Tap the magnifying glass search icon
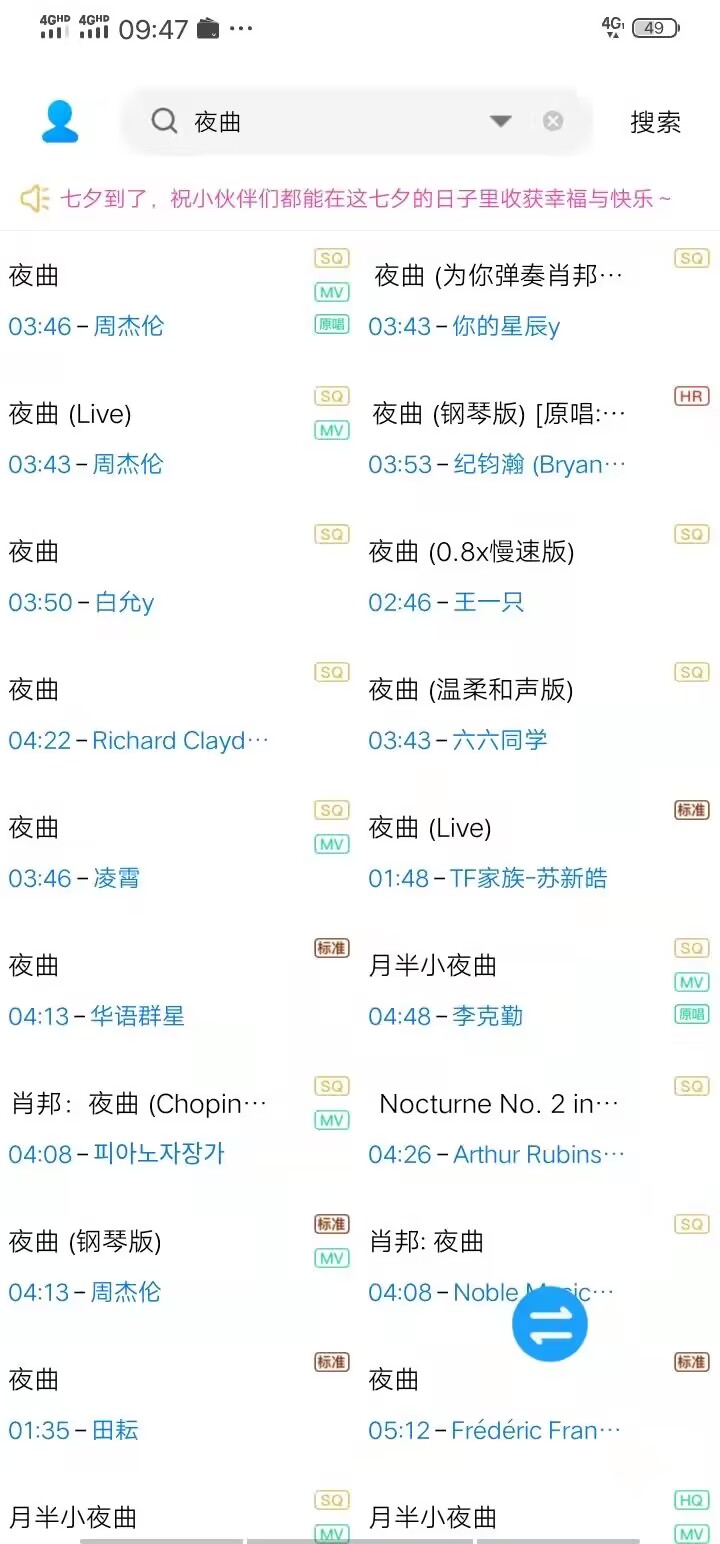Image resolution: width=720 pixels, height=1544 pixels. (x=163, y=120)
